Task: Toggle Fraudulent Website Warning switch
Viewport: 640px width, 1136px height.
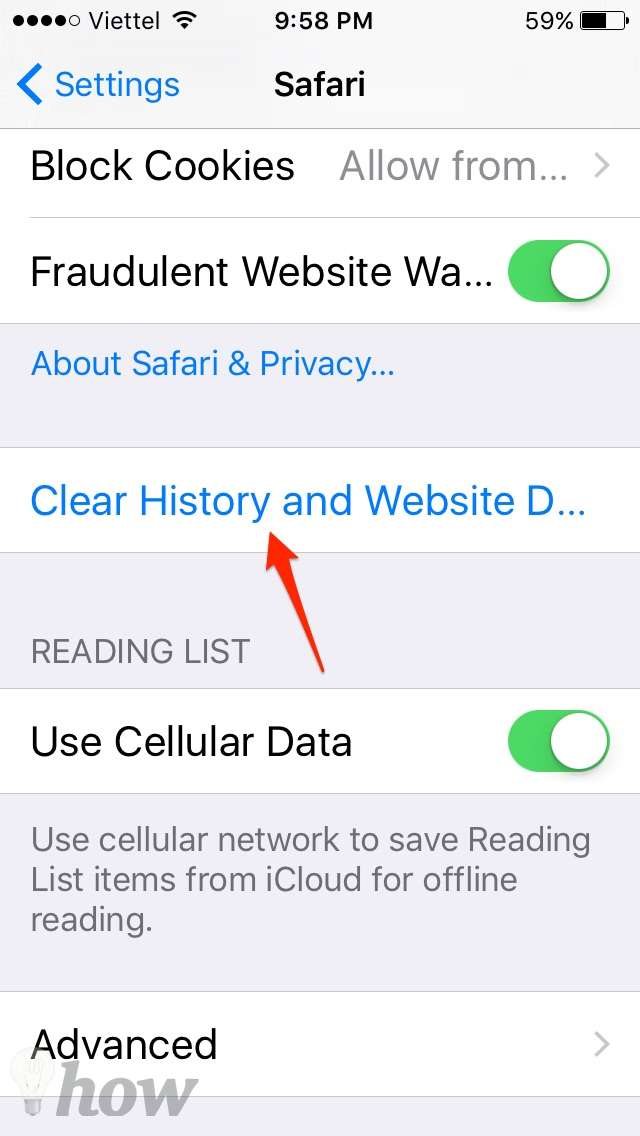Action: point(558,272)
